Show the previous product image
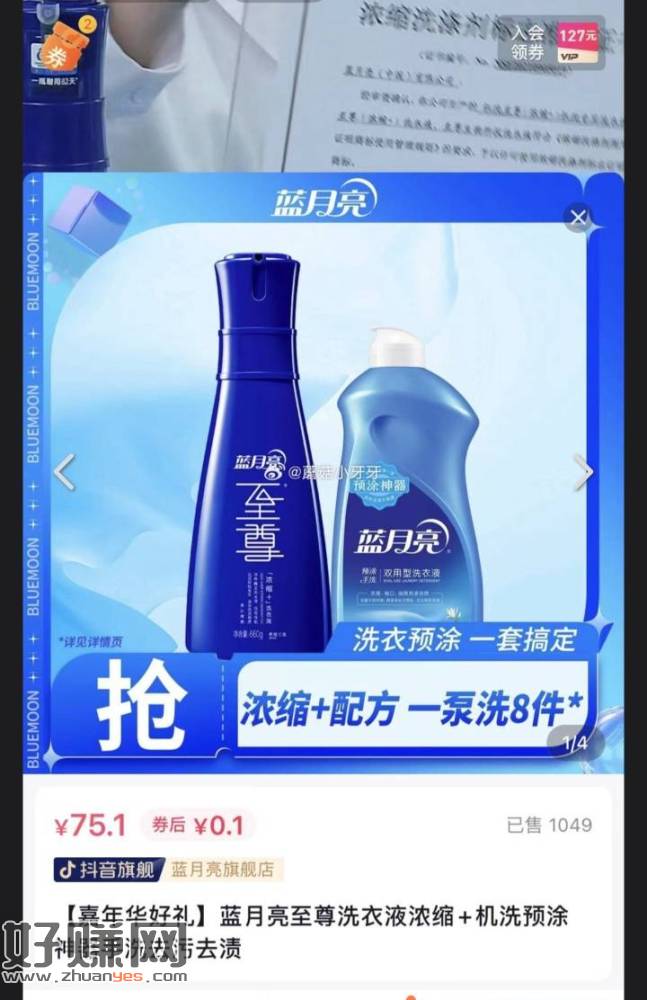Image resolution: width=647 pixels, height=1000 pixels. tap(65, 472)
